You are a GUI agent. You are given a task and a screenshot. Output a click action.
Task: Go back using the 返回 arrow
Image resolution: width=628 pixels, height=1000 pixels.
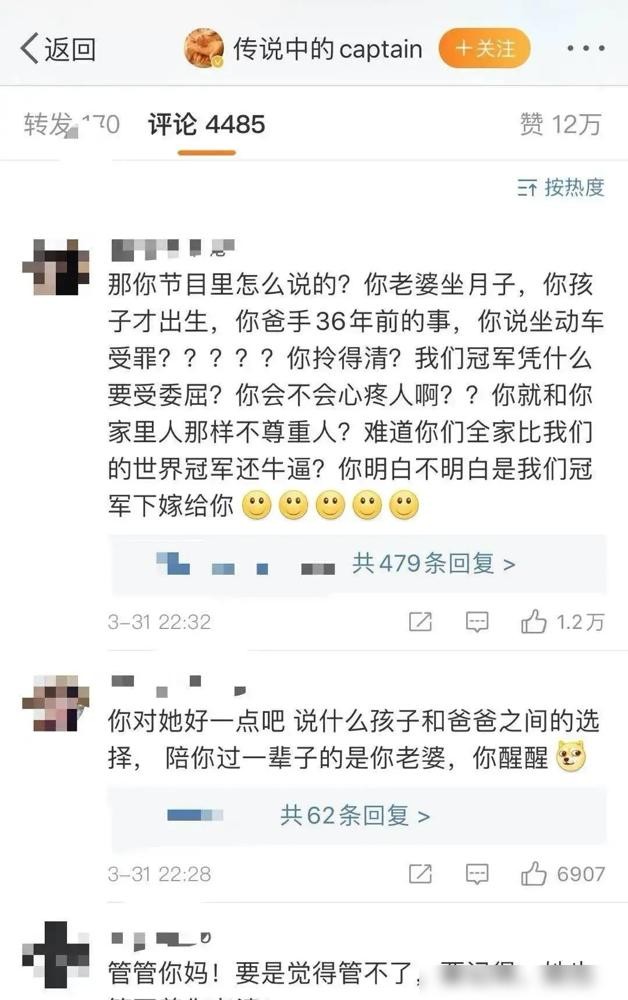click(58, 48)
